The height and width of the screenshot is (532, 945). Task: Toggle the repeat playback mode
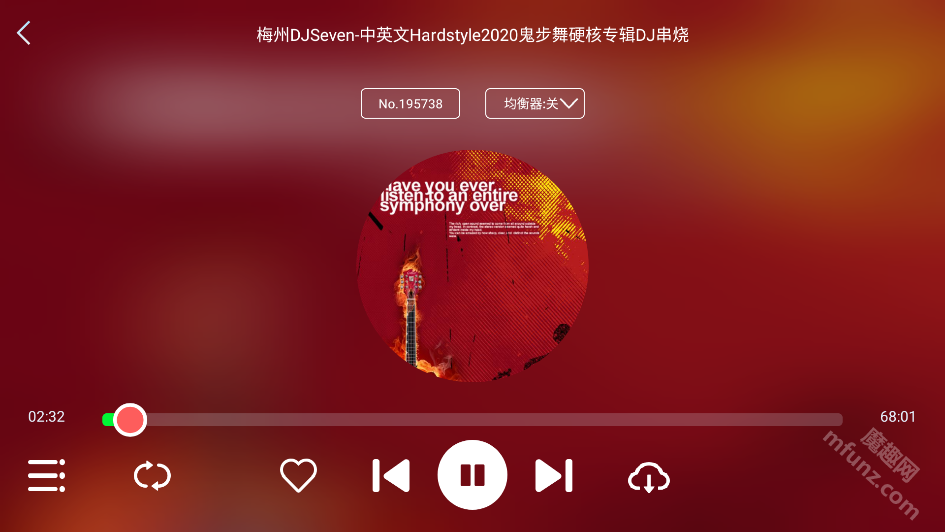(x=153, y=476)
